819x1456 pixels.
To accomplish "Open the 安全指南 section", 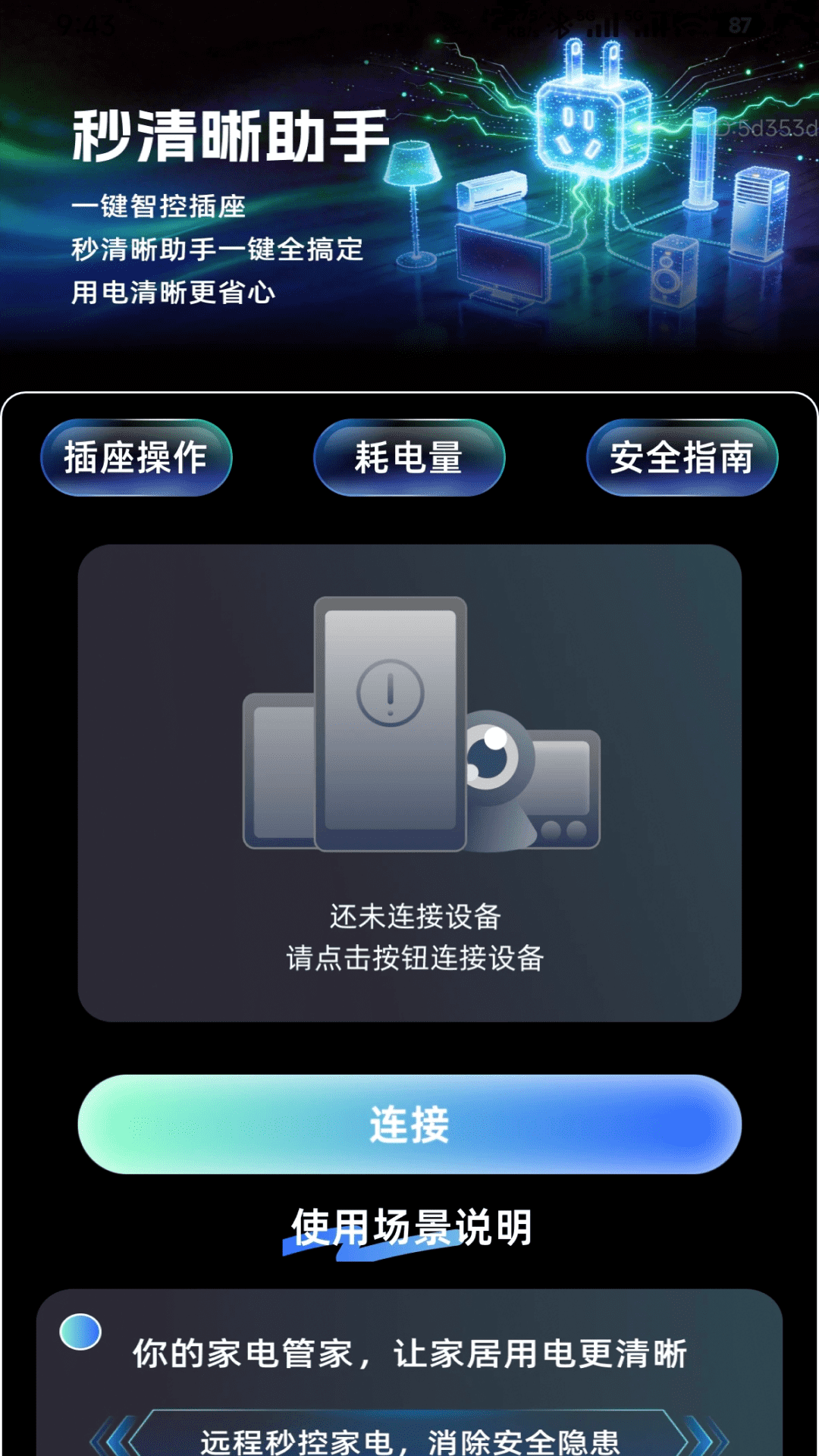I will (x=679, y=458).
